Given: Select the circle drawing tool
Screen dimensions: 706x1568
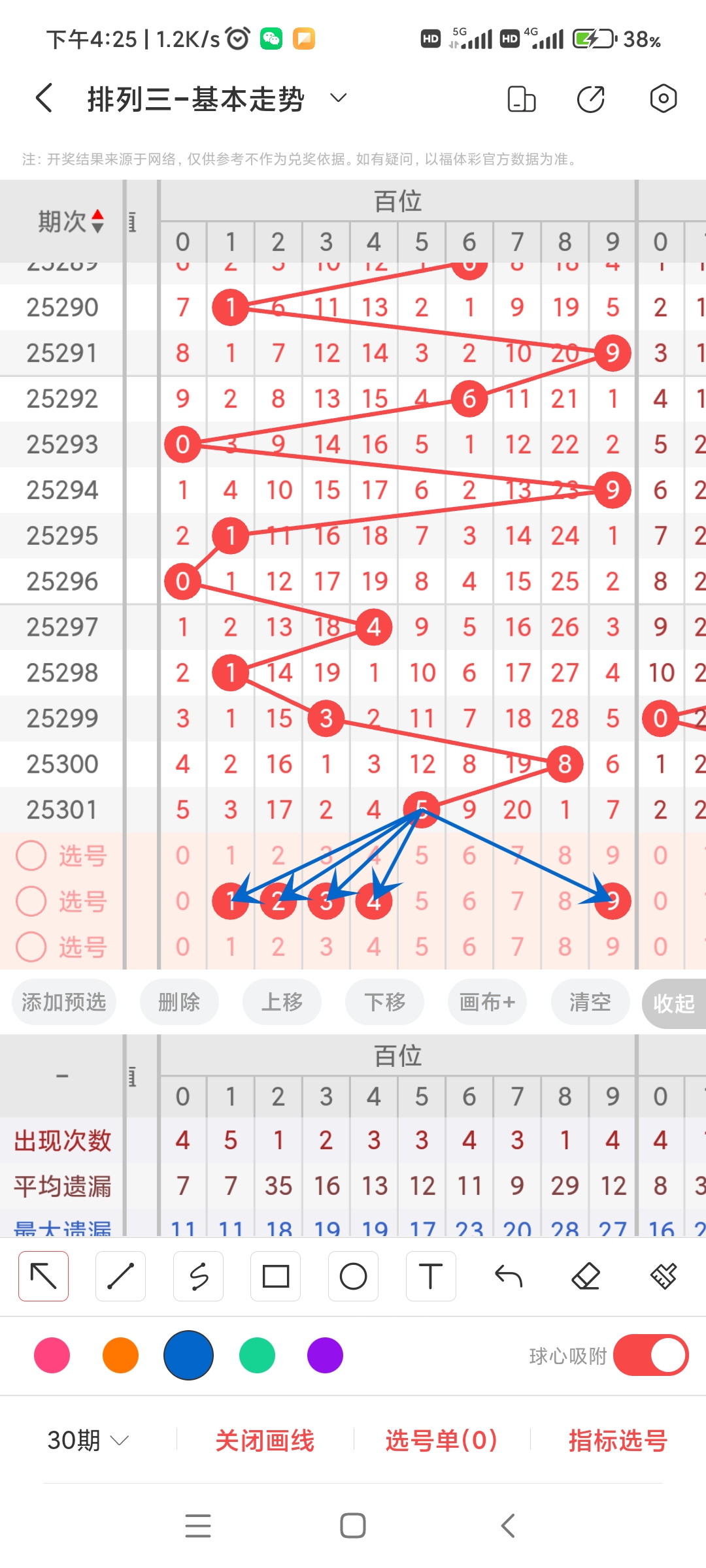Looking at the screenshot, I should click(x=353, y=1275).
